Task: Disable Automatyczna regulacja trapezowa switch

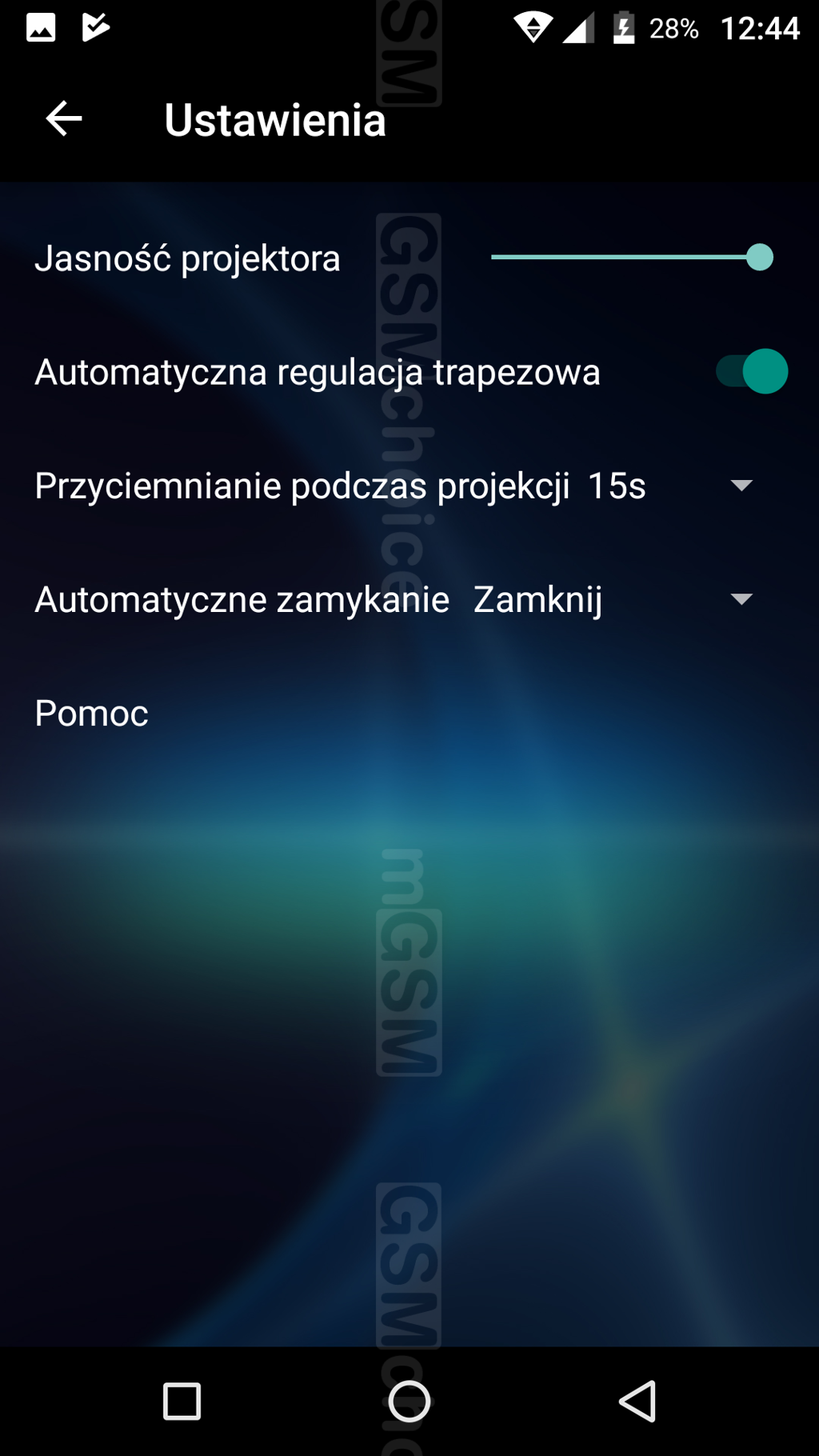Action: point(751,371)
